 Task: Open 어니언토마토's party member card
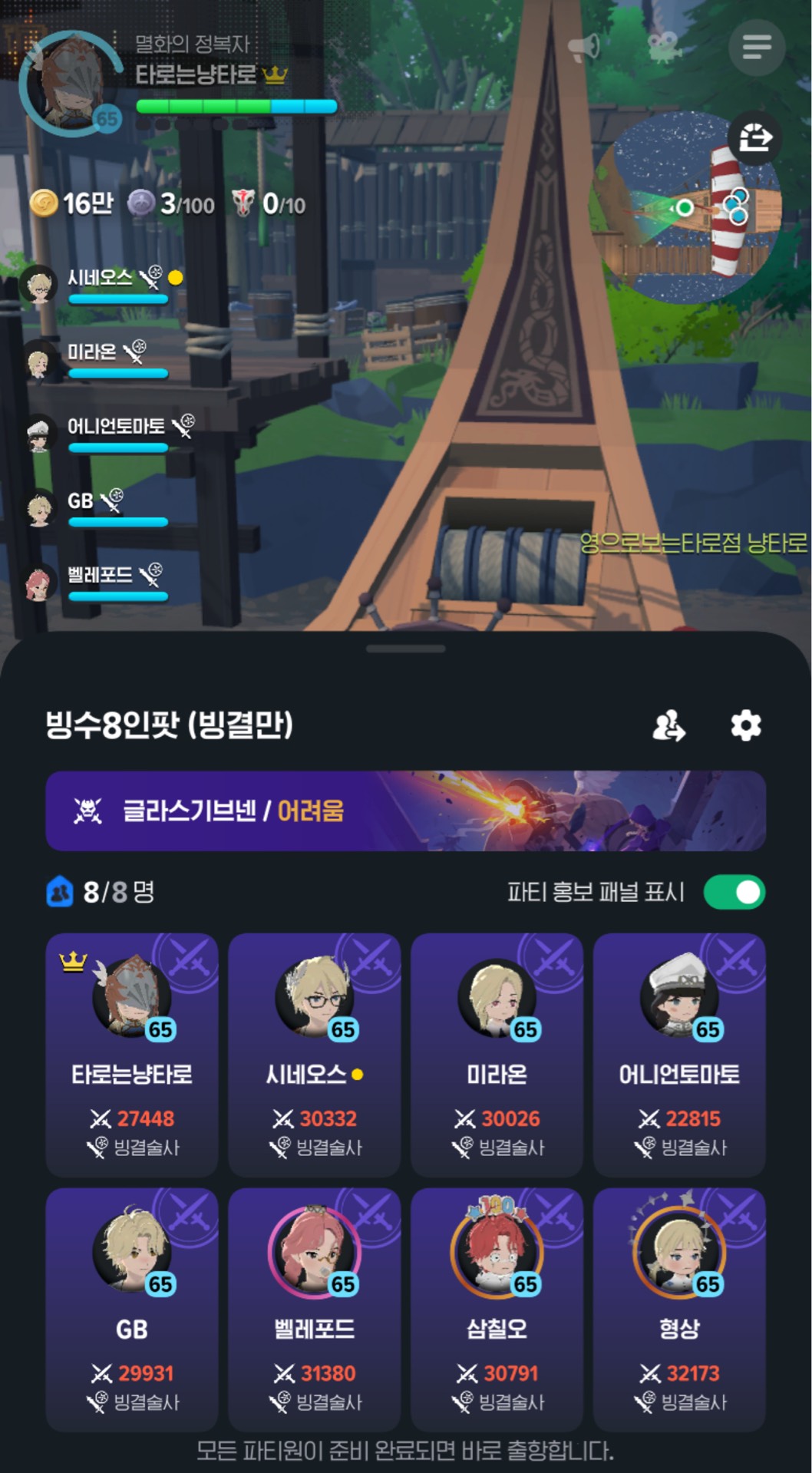pyautogui.click(x=679, y=1054)
